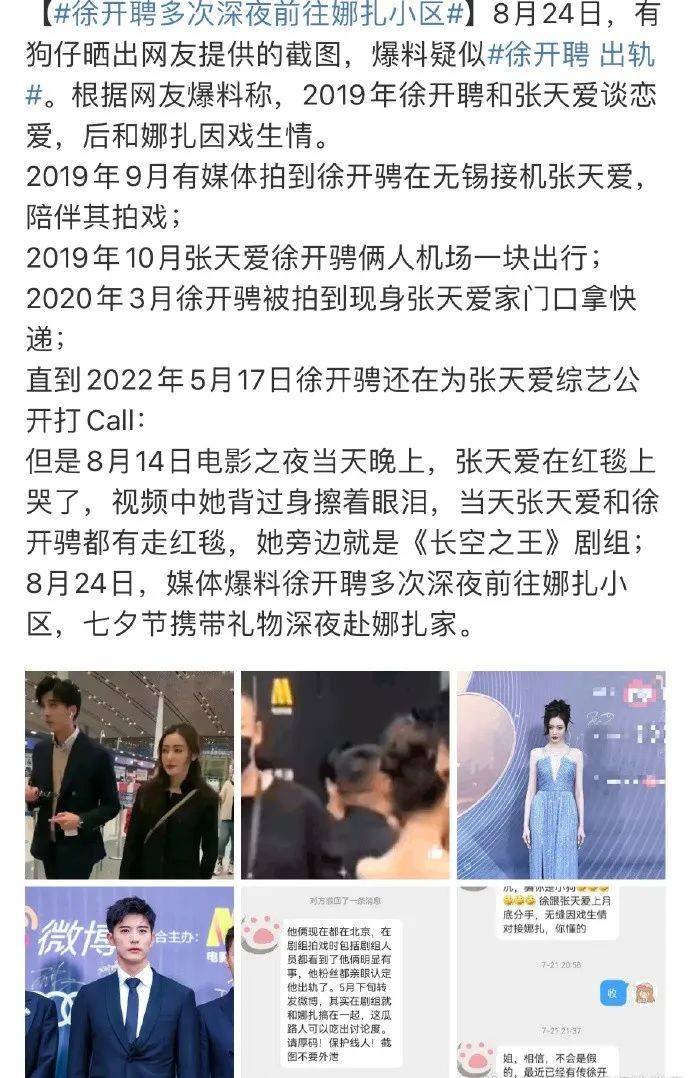Open the photo of man in suit and tie
690x1078 pixels.
point(129,980)
